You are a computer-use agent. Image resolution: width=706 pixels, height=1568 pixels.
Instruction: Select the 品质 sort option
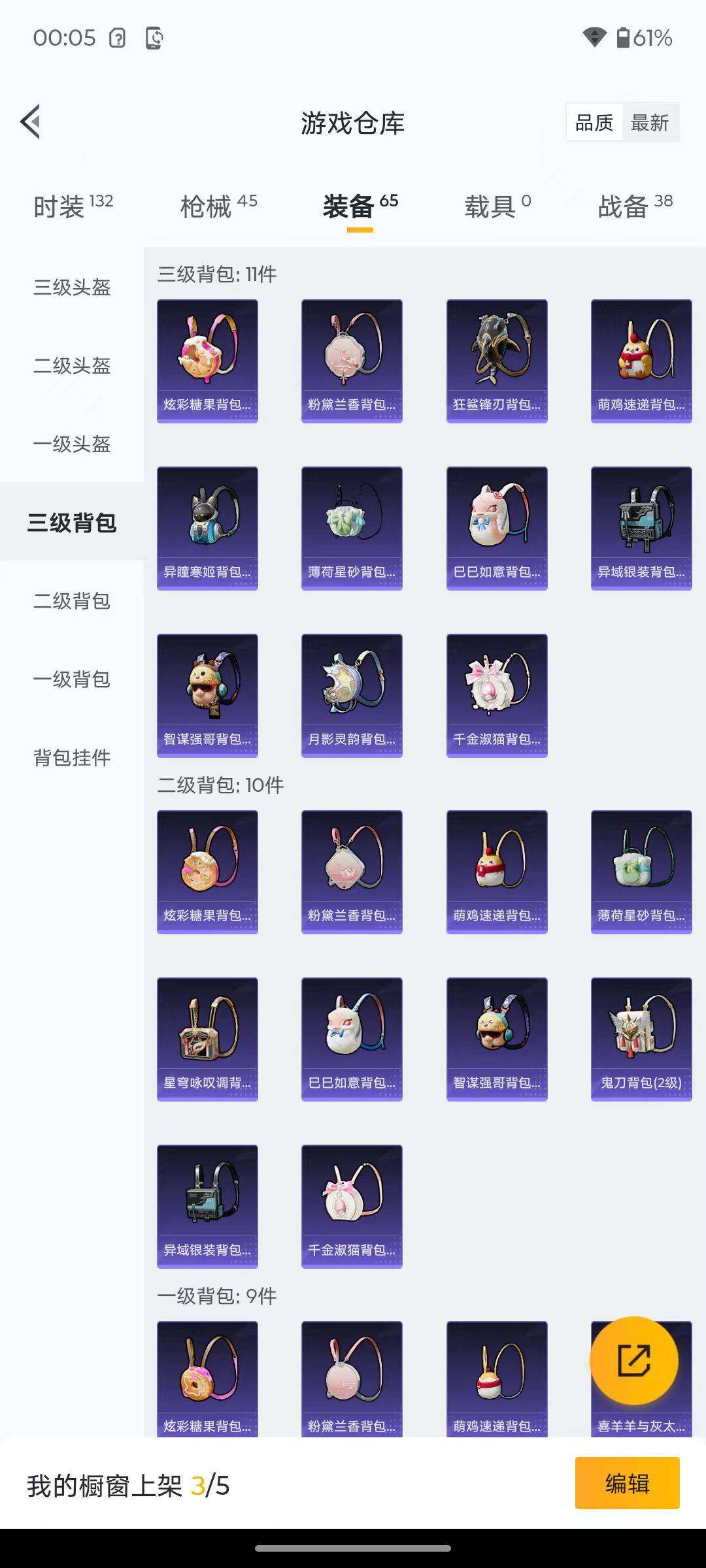pos(594,123)
